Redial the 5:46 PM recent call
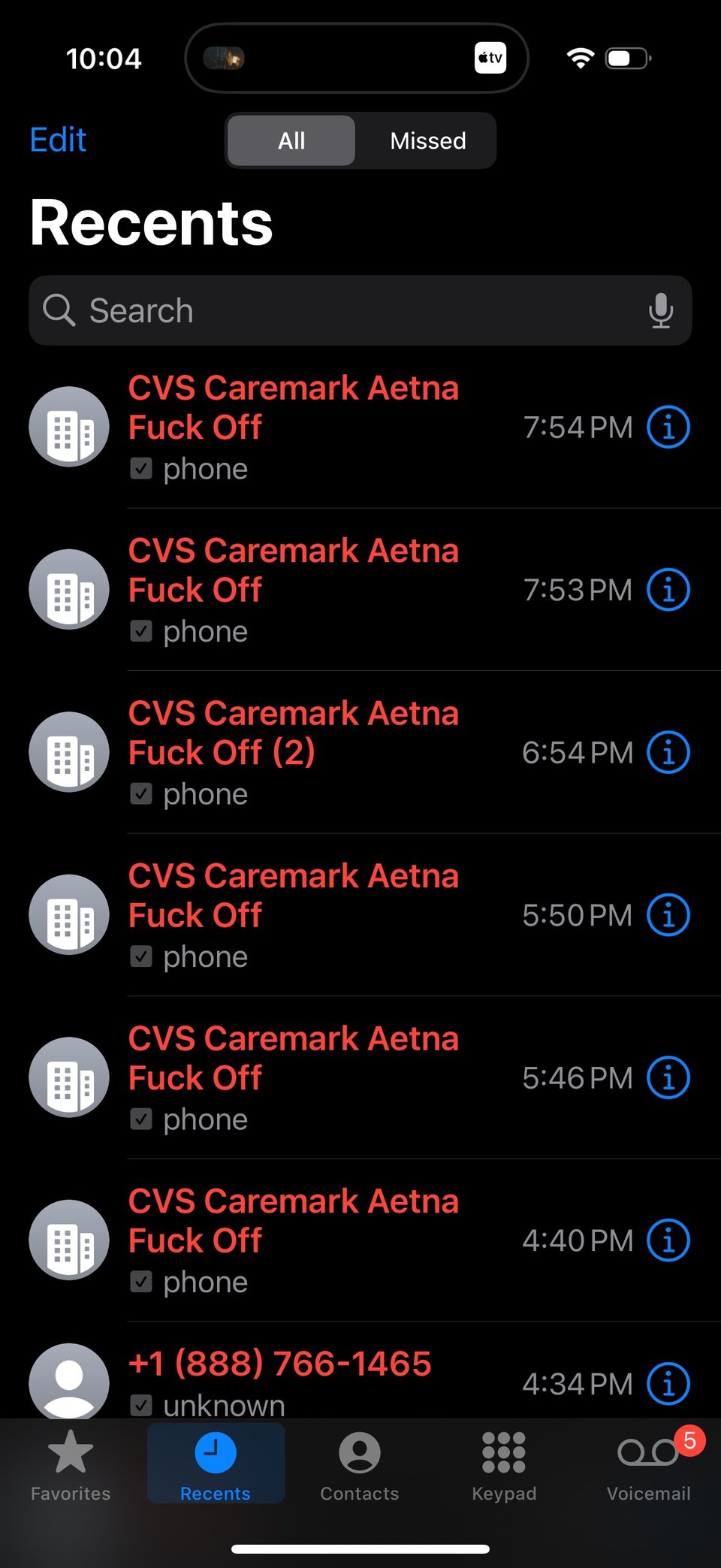This screenshot has width=721, height=1568. [300, 1077]
